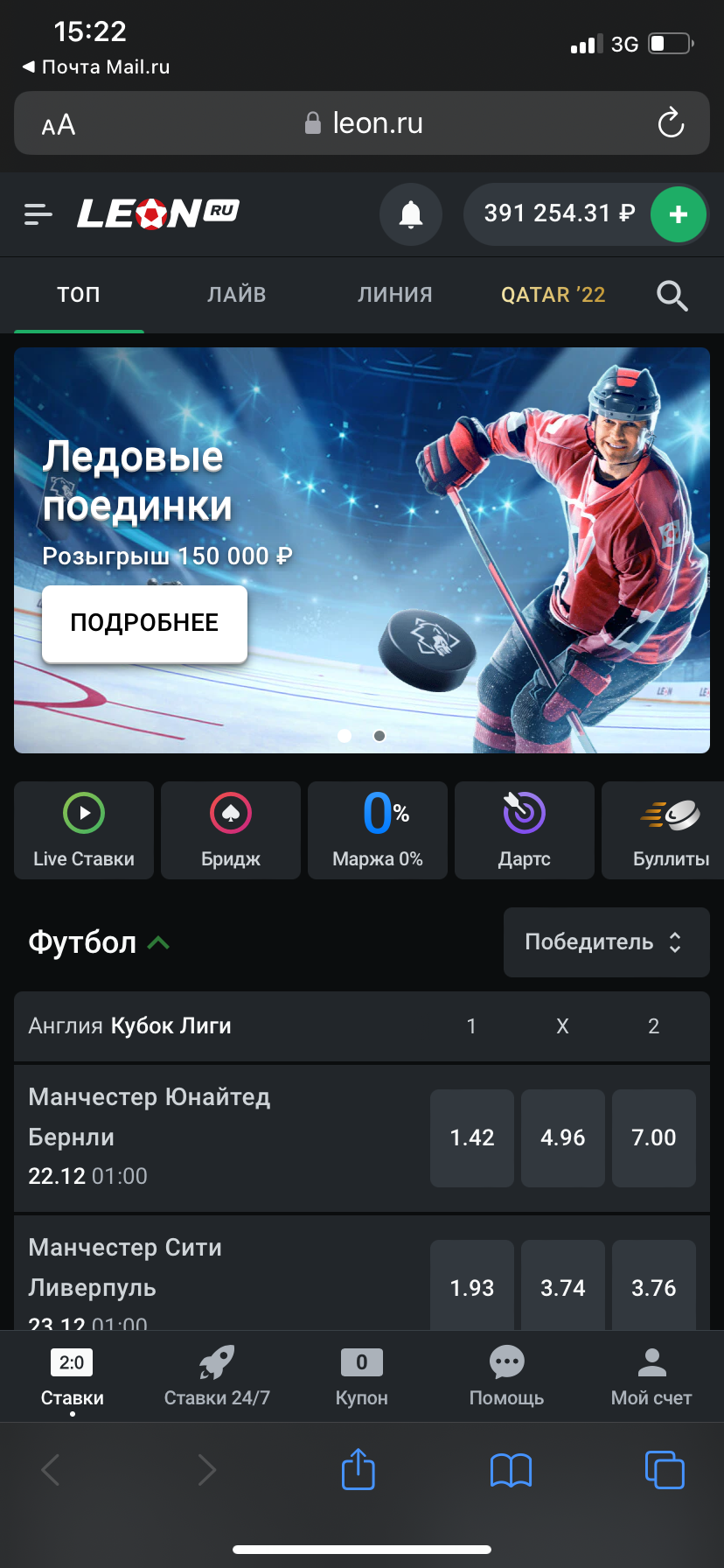
Task: Switch to the ЛАЙВ tab
Action: pos(236,295)
